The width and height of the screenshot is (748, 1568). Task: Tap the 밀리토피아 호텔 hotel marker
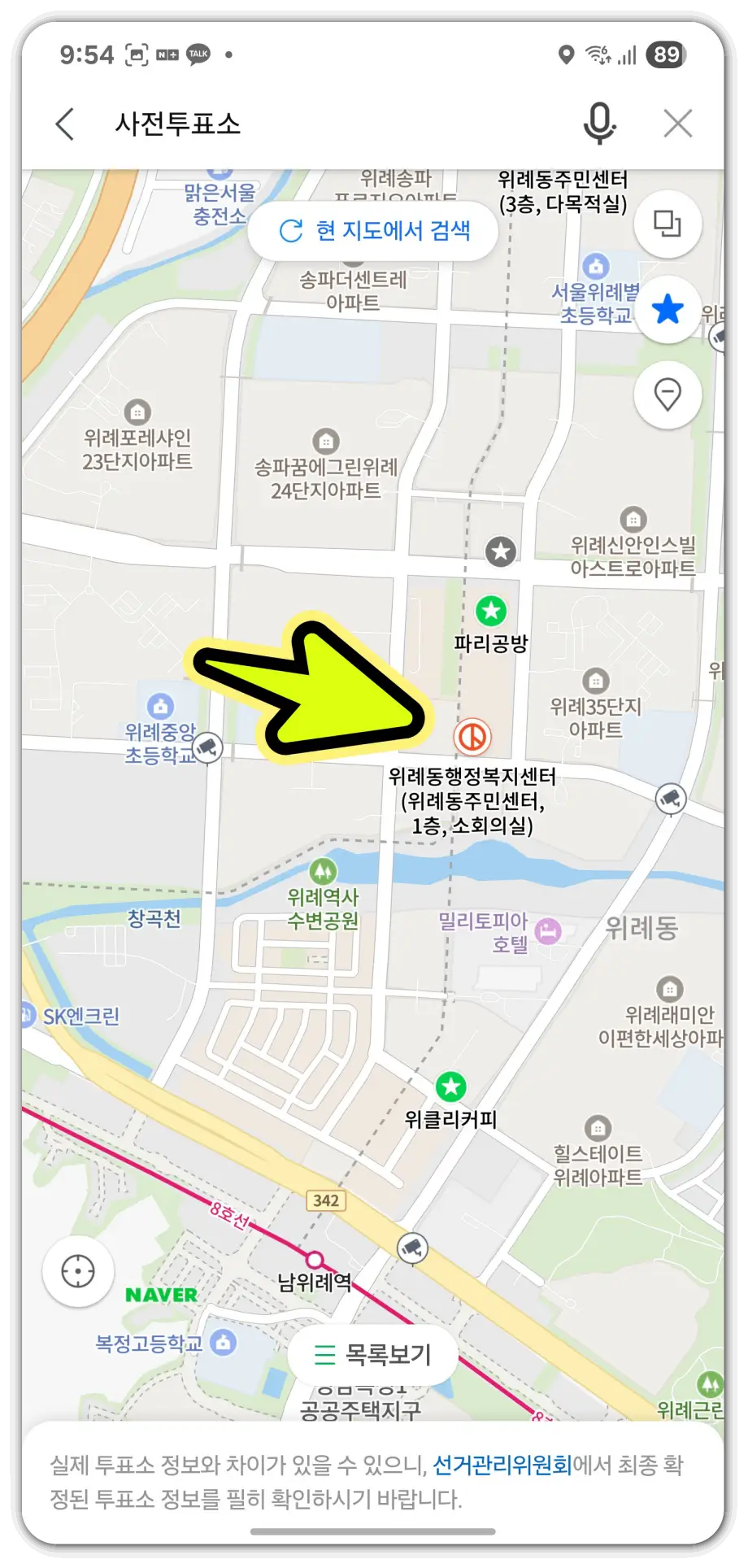pos(549,930)
